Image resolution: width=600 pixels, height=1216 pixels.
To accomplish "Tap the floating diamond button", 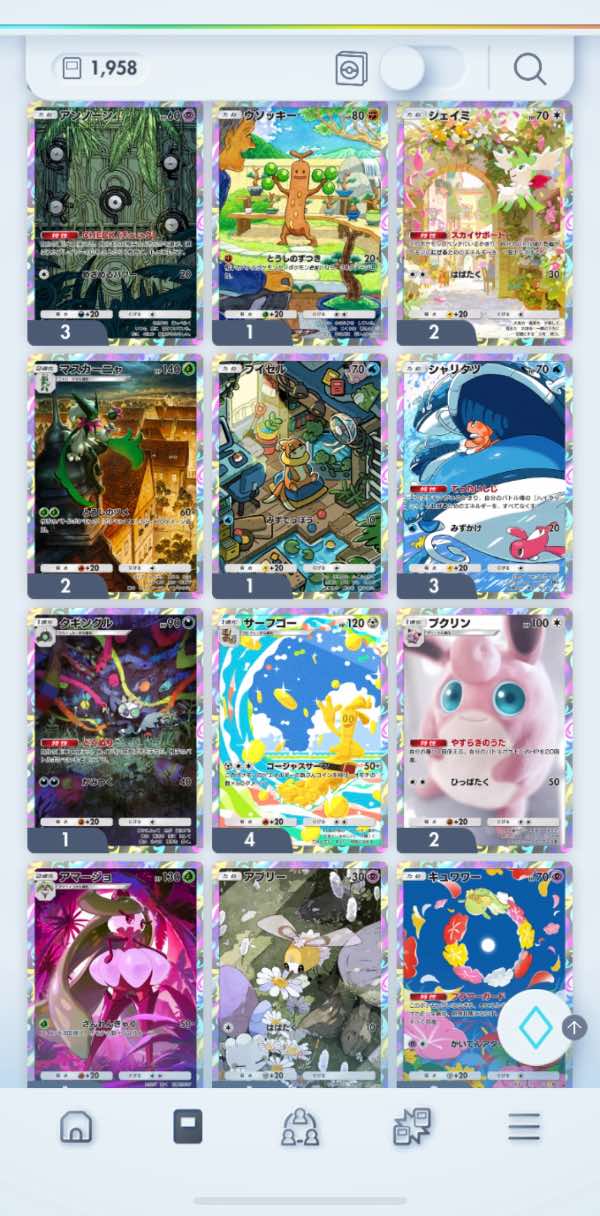I will [535, 1027].
